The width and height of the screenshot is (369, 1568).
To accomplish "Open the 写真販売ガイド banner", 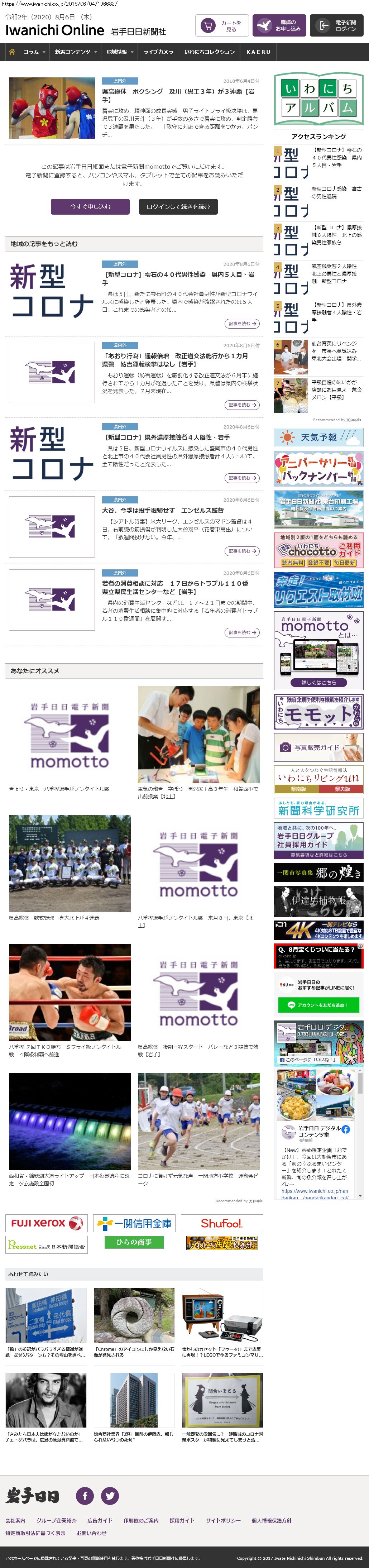I will (x=318, y=747).
